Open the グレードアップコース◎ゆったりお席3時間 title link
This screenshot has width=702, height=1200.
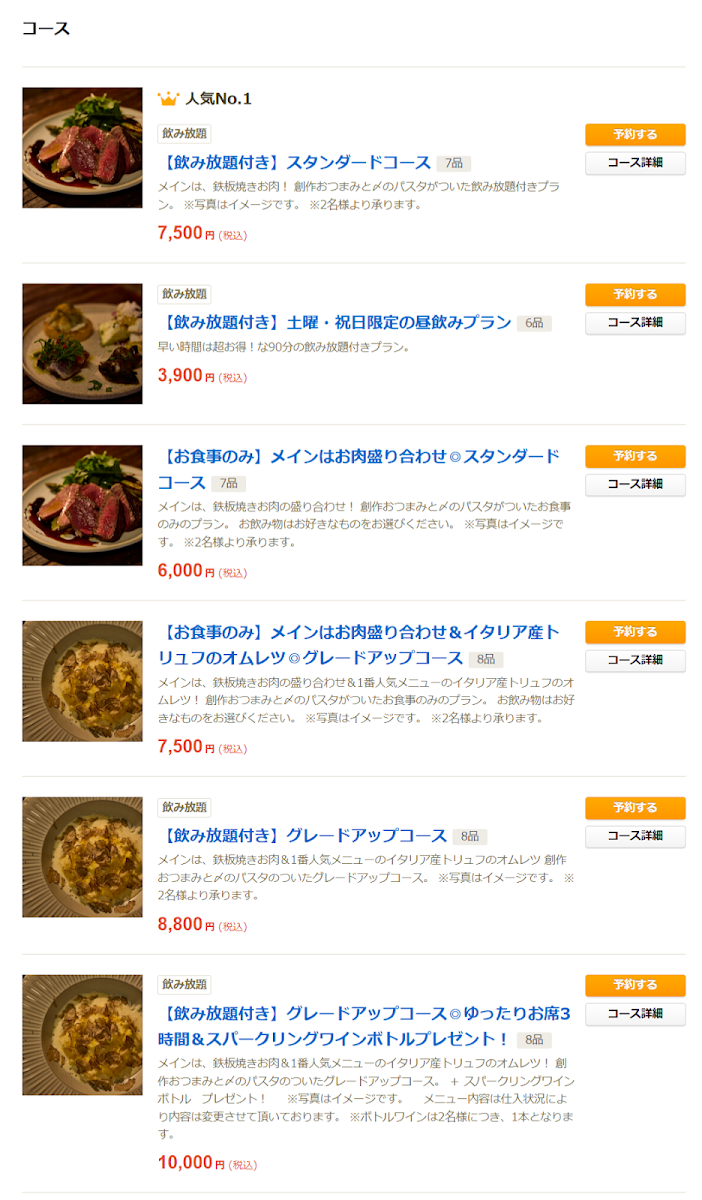(x=364, y=1014)
